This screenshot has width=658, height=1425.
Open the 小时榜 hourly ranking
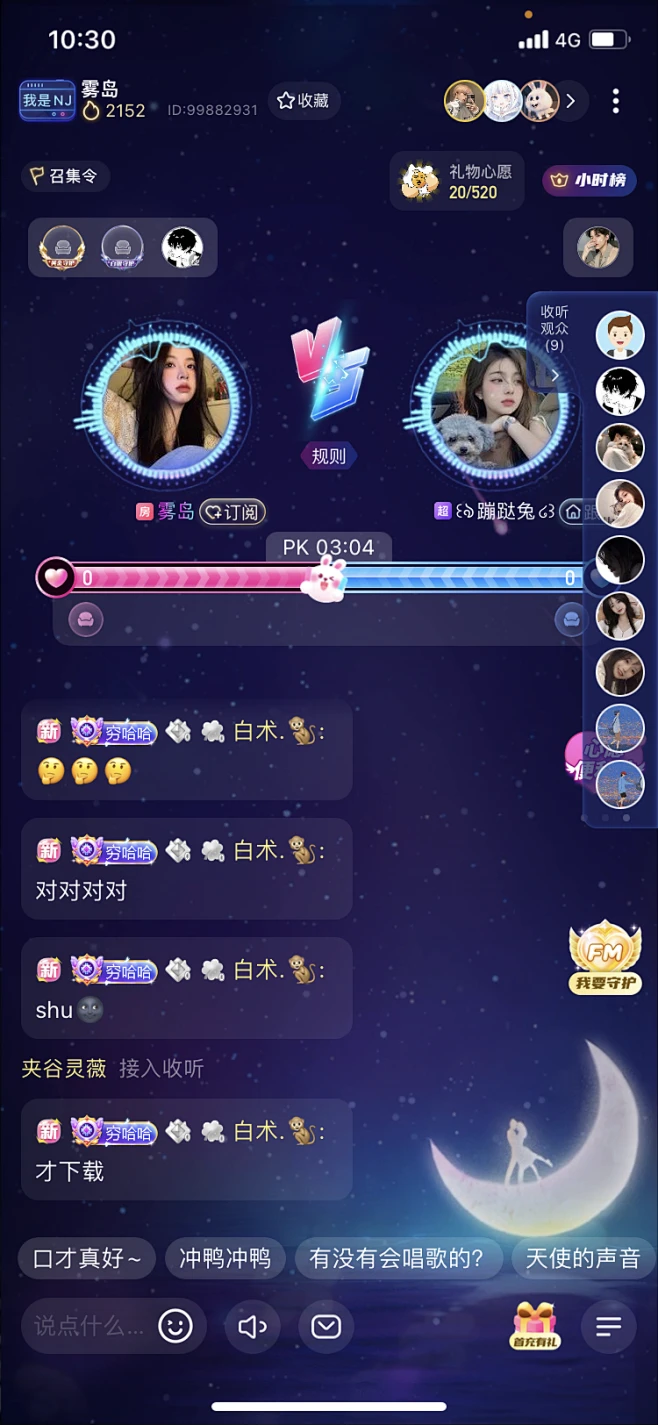(590, 181)
